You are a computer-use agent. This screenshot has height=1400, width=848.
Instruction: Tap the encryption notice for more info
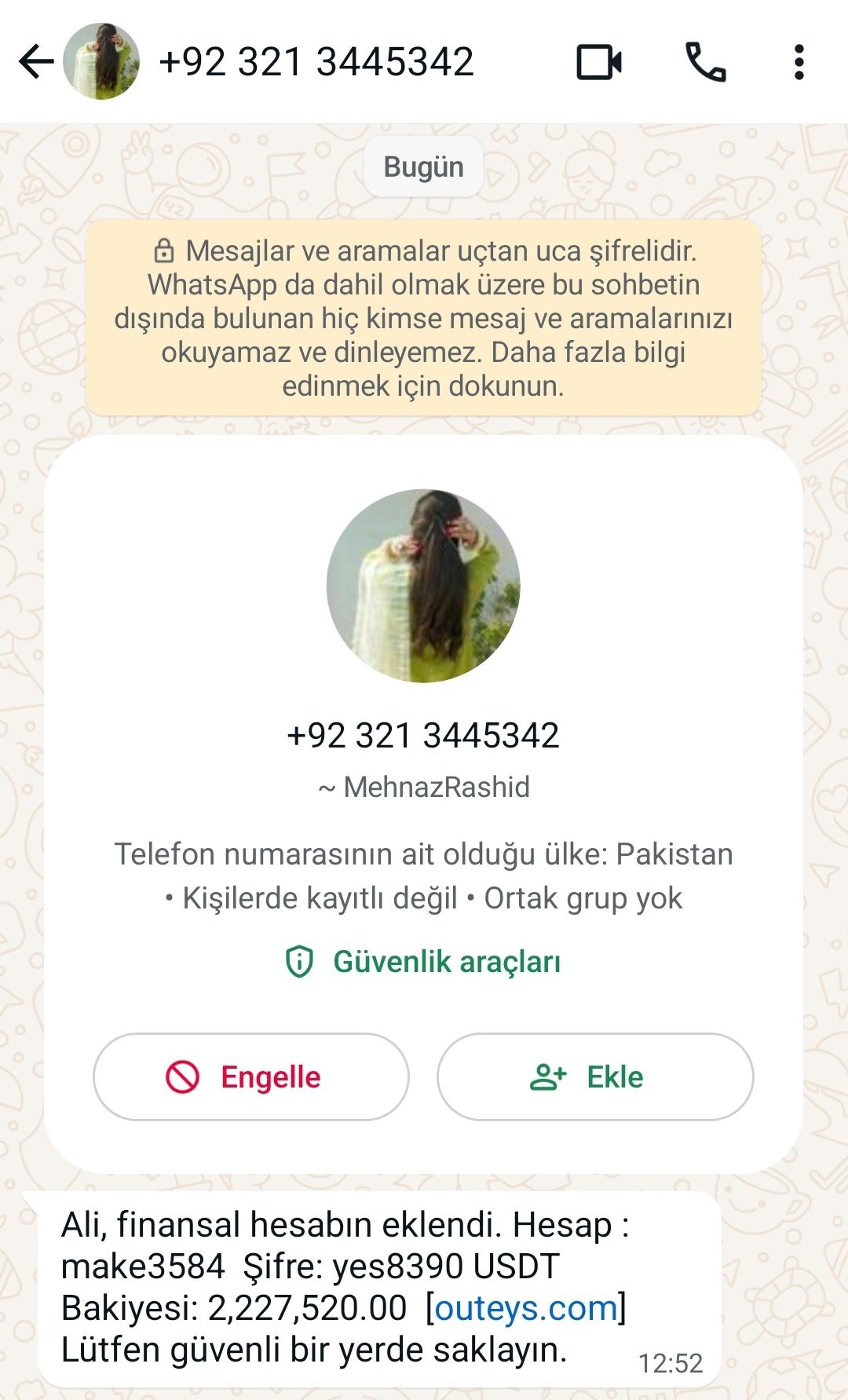(424, 316)
